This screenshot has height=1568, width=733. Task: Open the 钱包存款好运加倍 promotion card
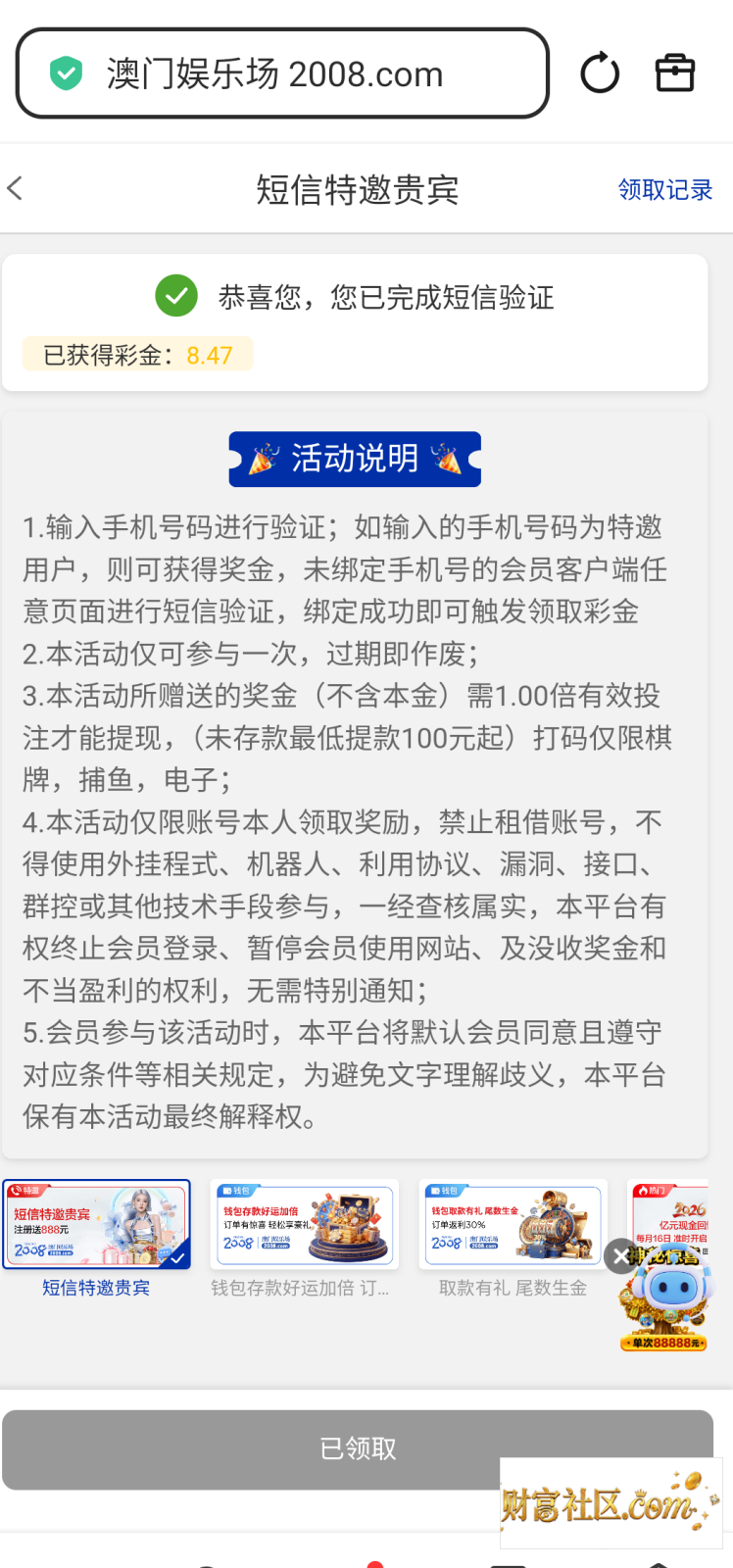click(x=304, y=1239)
